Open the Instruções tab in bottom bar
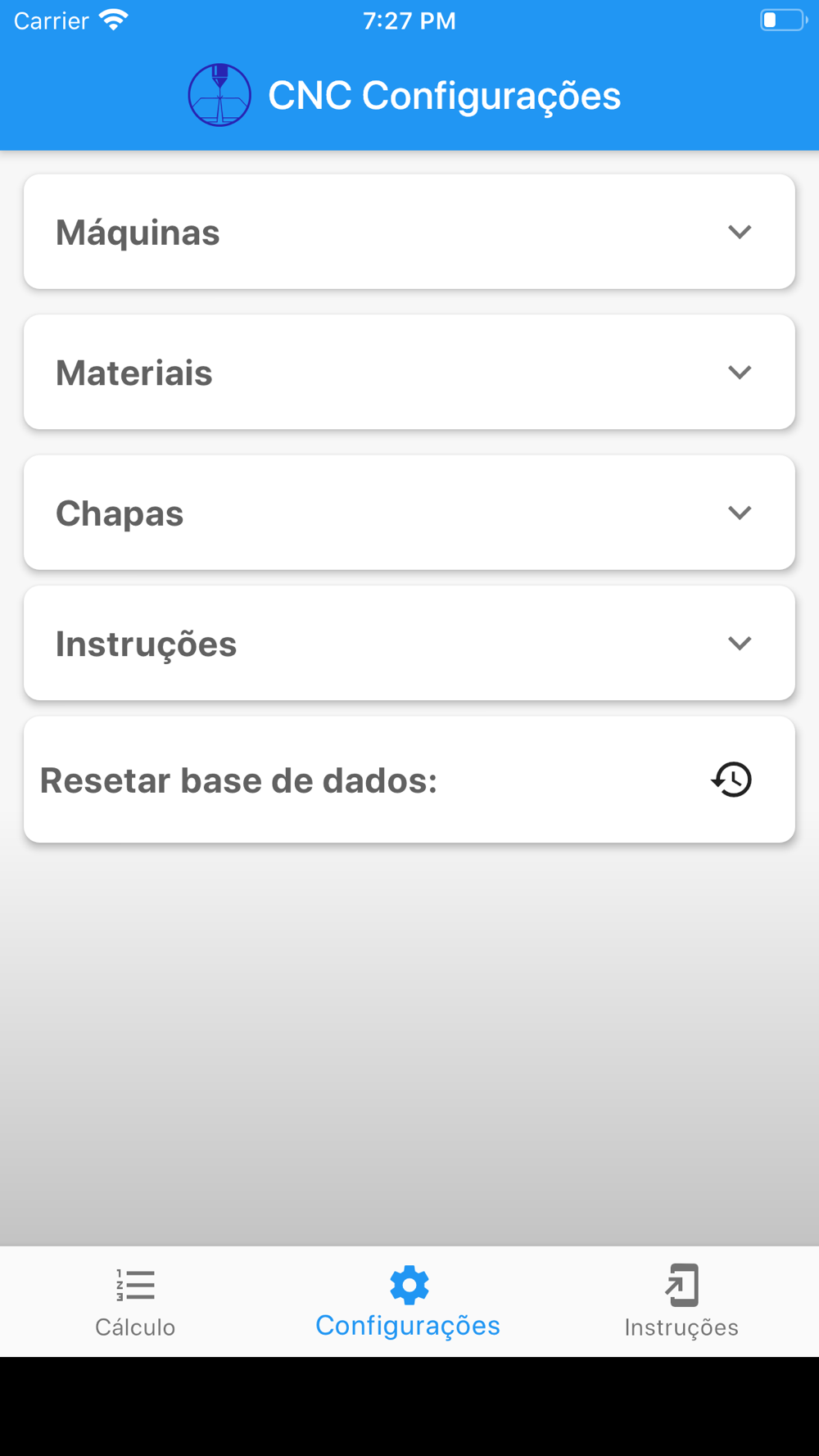The width and height of the screenshot is (819, 1456). (681, 1302)
